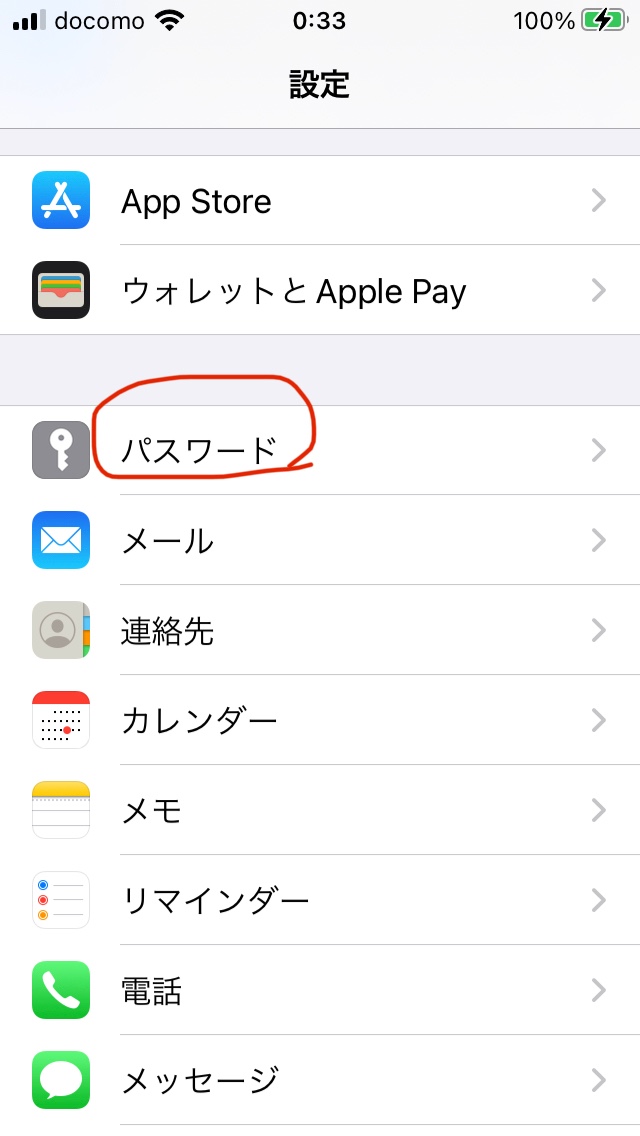Go to 電話 settings
Image resolution: width=640 pixels, height=1136 pixels.
(x=320, y=990)
